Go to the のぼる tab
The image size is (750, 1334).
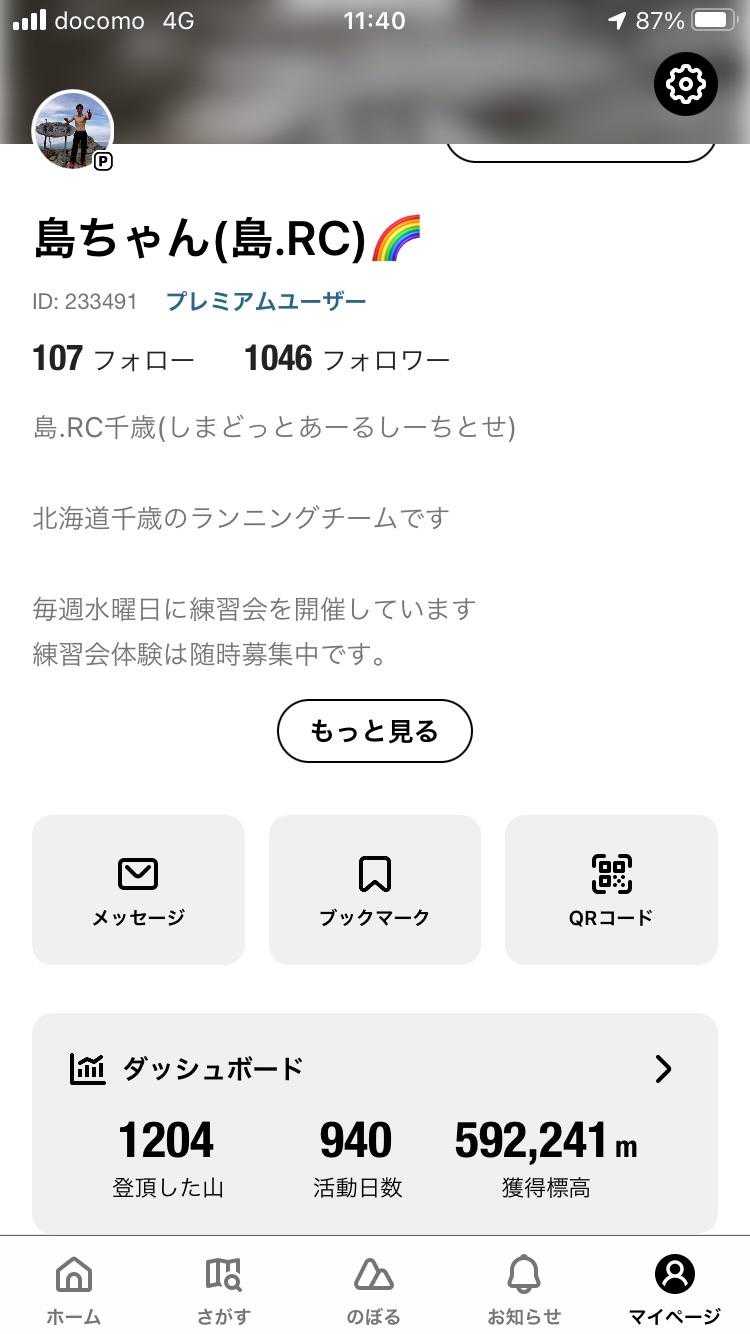tap(374, 1288)
